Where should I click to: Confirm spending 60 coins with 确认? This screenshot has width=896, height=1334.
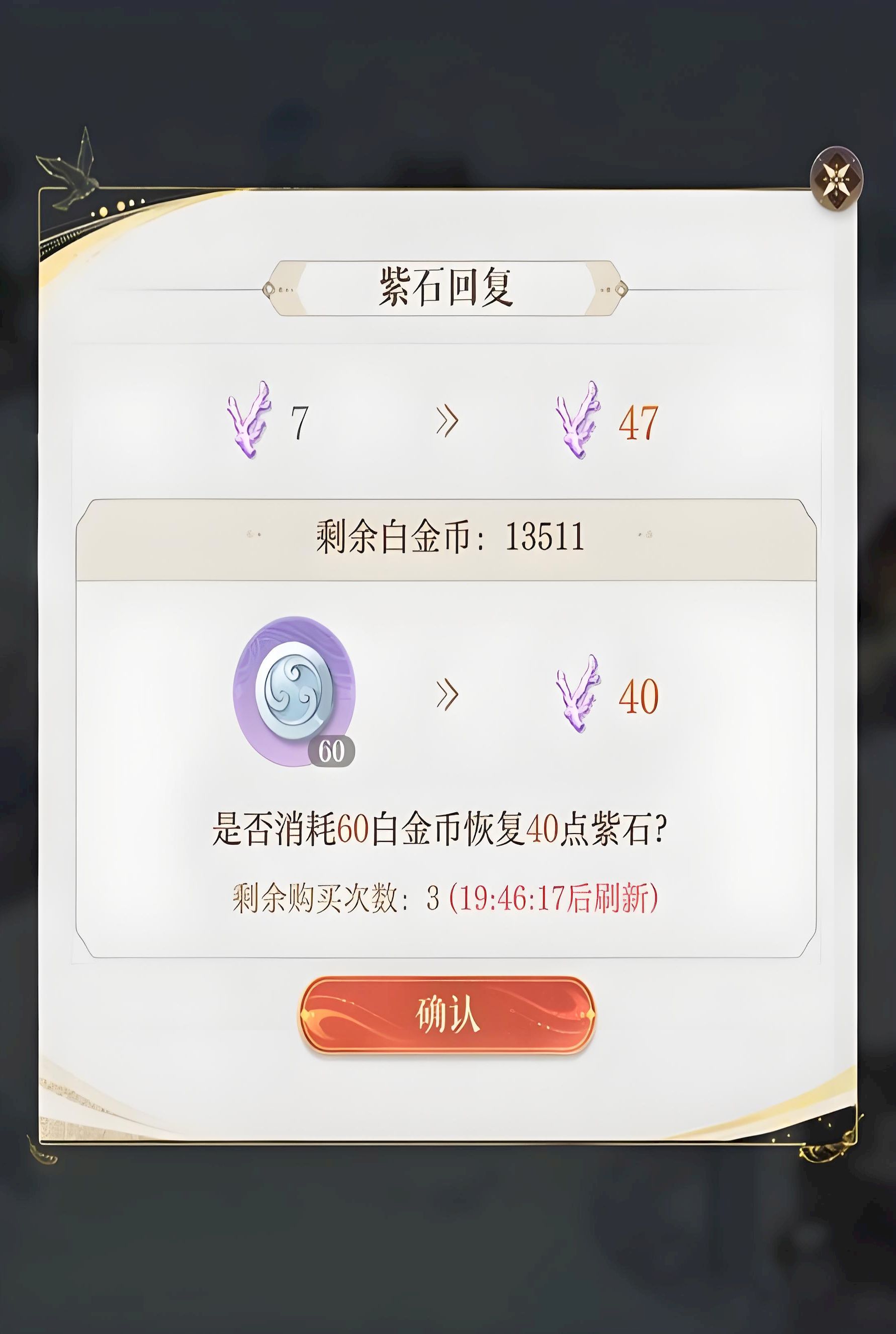(x=447, y=1015)
